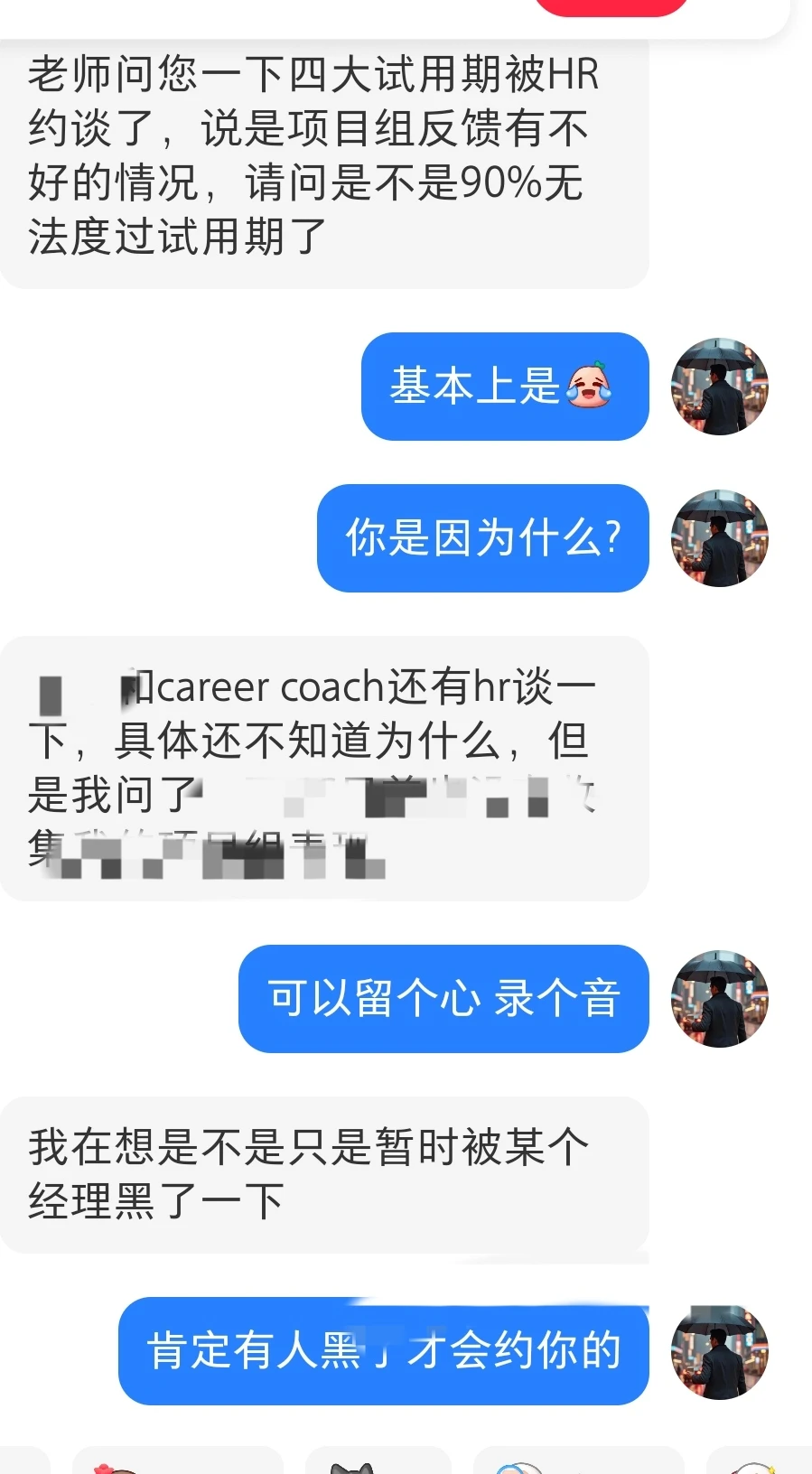Viewport: 812px width, 1474px height.
Task: Select the blue bubble '肯定有人黑 才会约你的'
Action: pos(382,1352)
